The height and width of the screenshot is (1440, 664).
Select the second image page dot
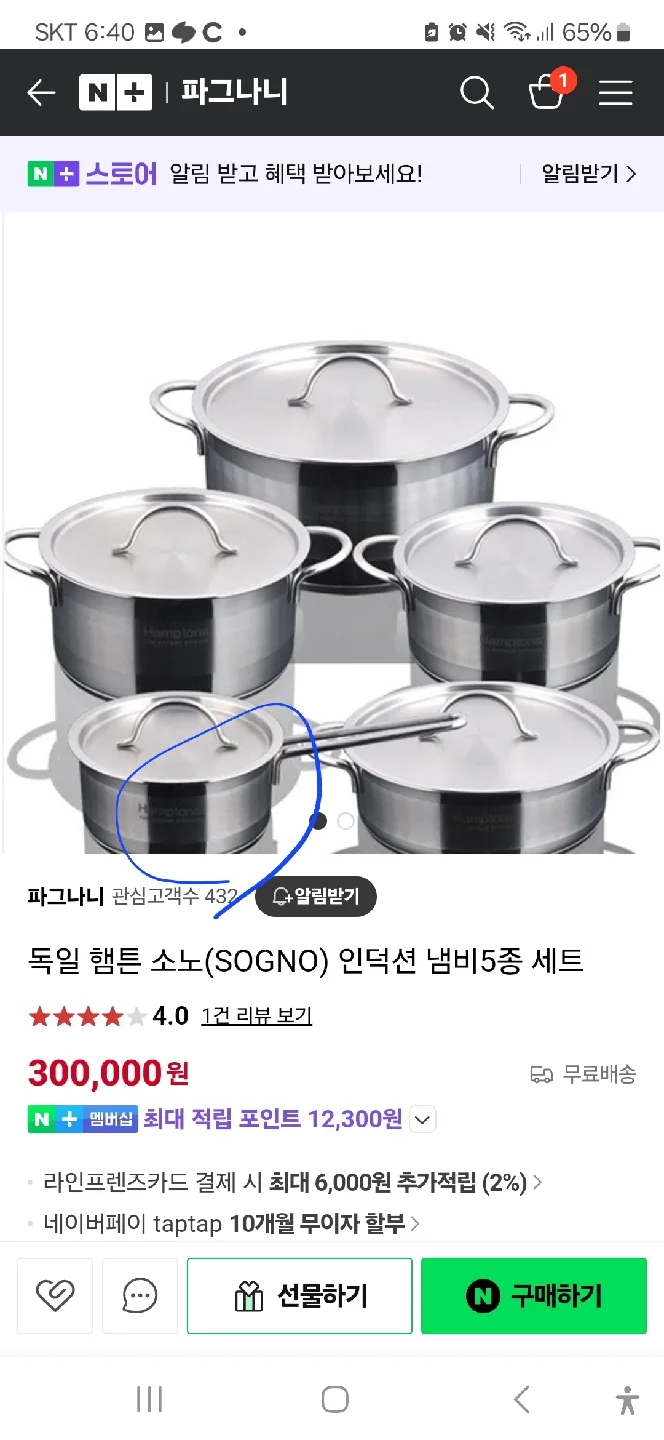346,821
